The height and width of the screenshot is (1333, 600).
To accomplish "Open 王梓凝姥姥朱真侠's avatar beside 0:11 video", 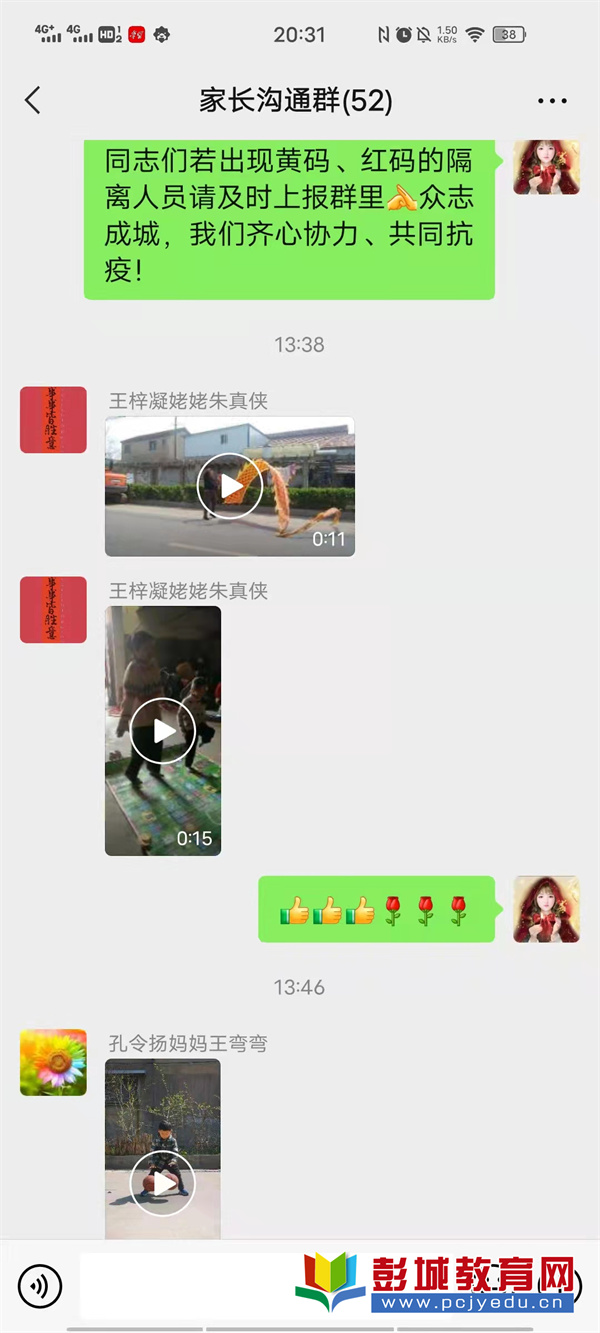I will 53,420.
